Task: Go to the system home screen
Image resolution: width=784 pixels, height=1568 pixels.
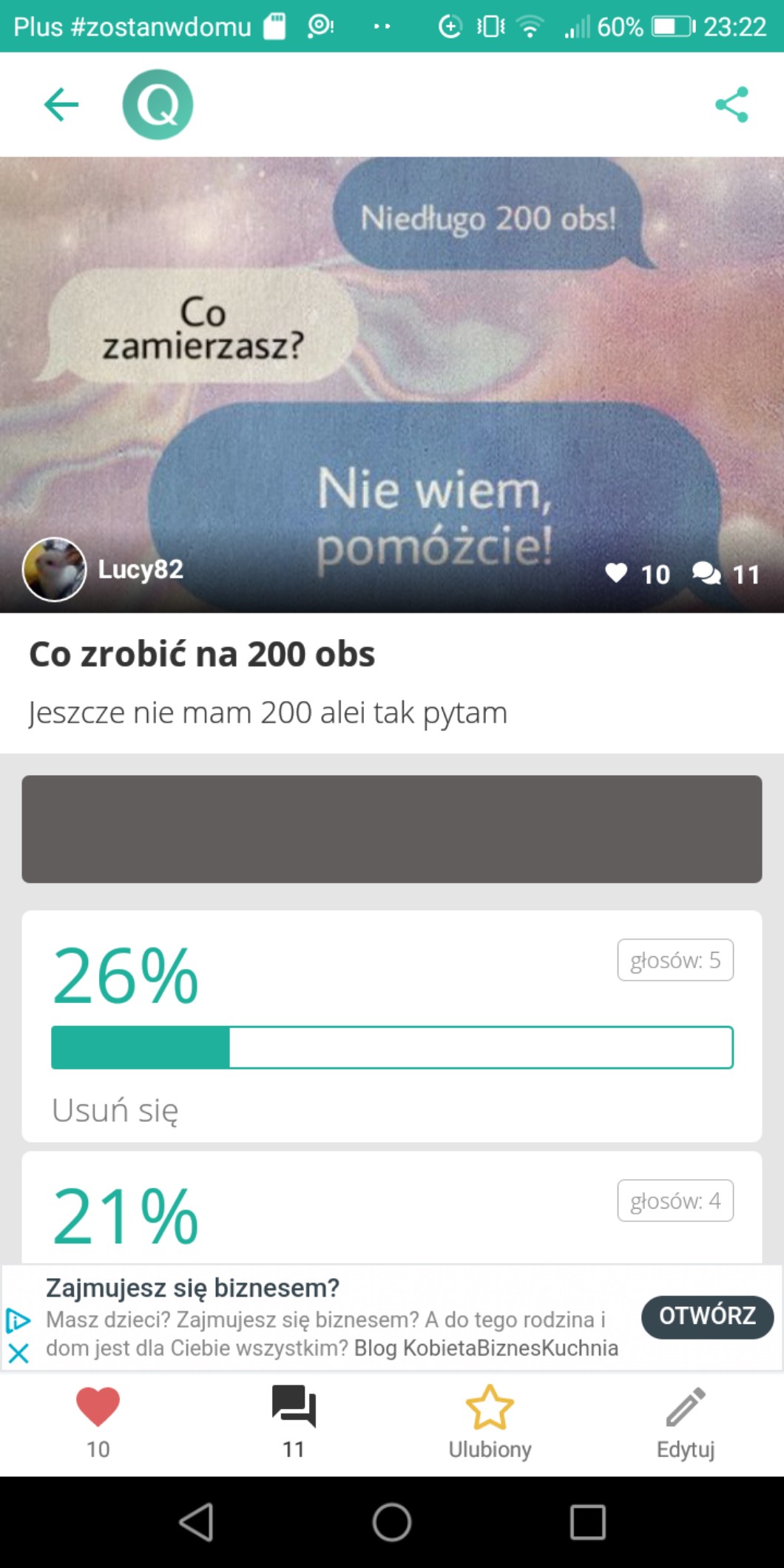Action: (391, 1522)
